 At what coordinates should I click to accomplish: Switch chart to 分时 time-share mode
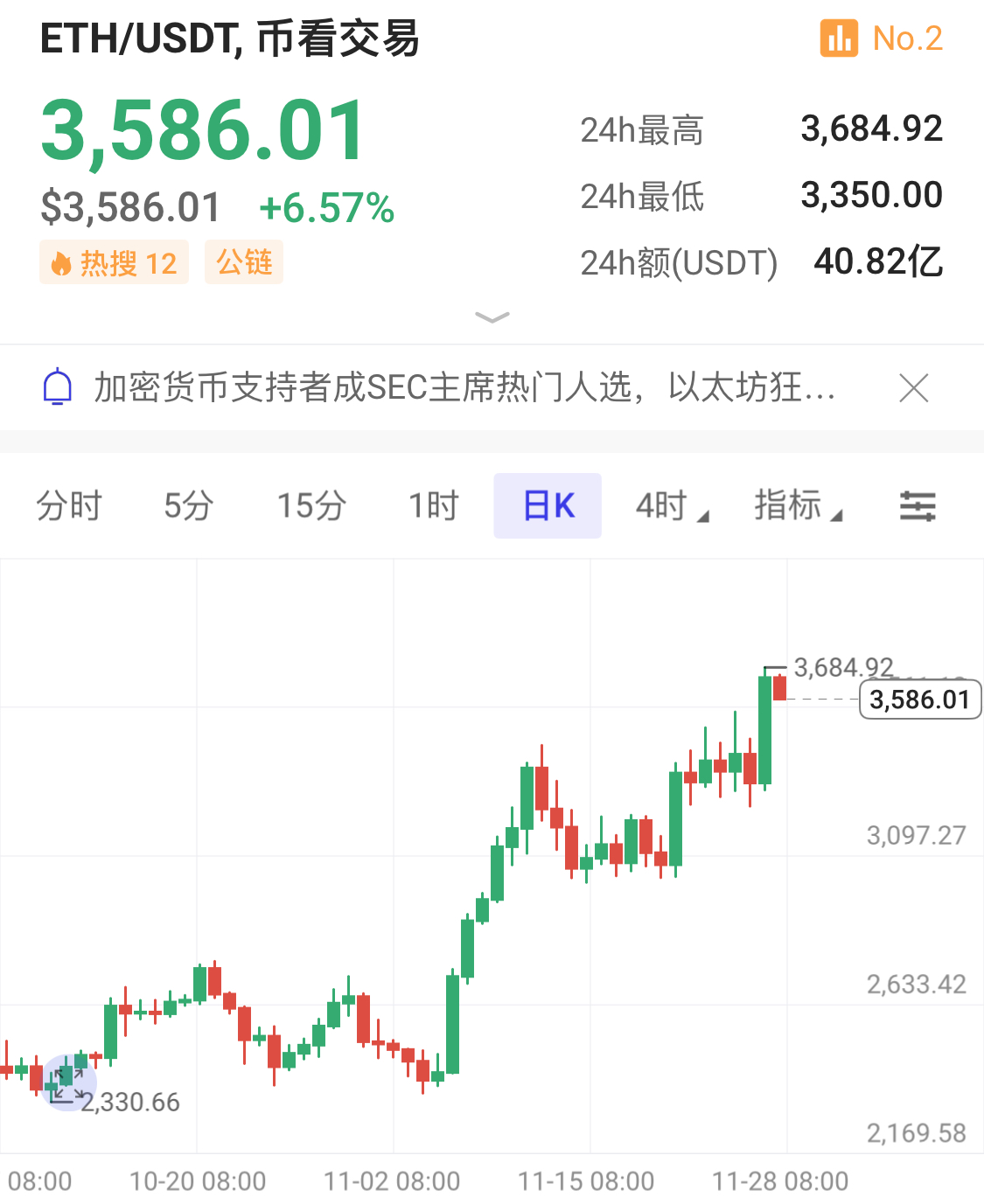click(70, 505)
